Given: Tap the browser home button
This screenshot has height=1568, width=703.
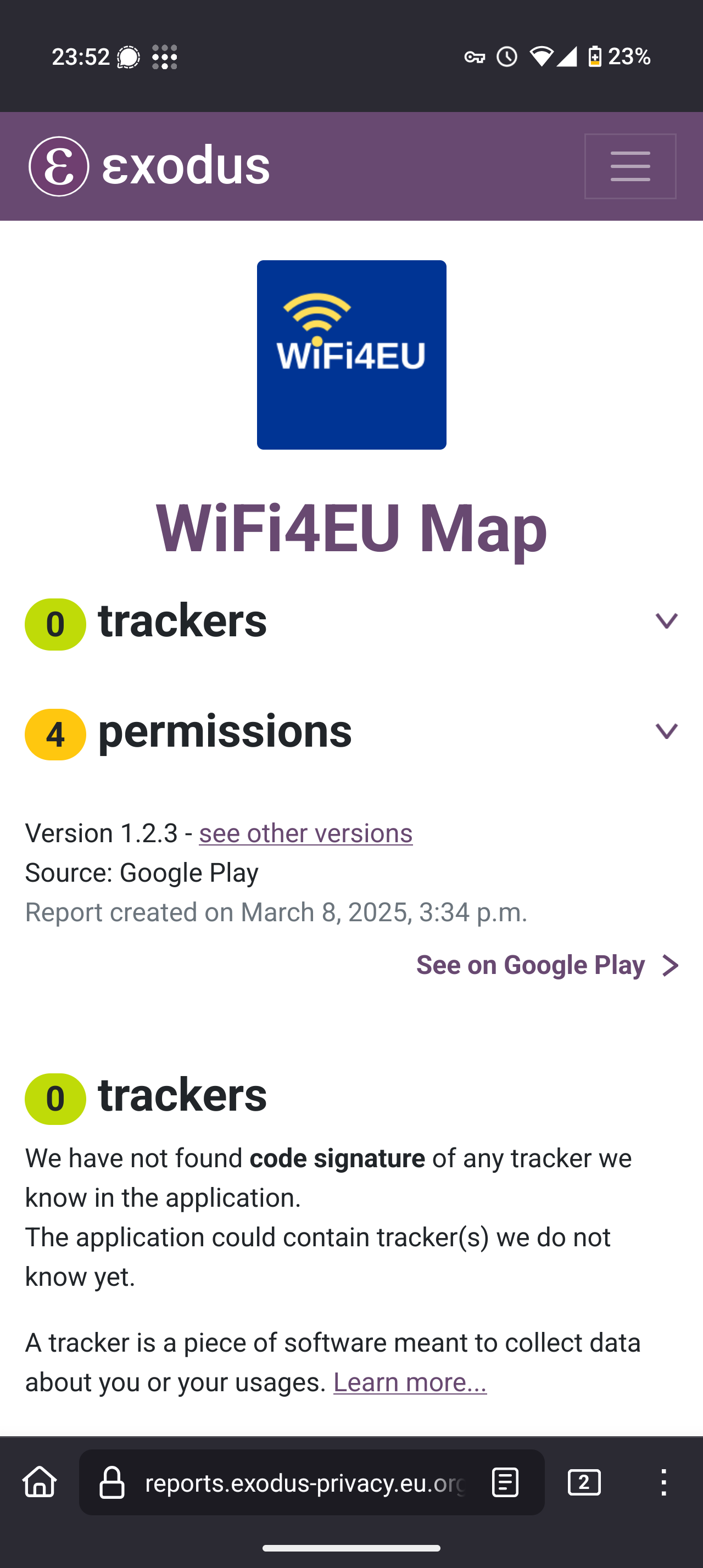Looking at the screenshot, I should coord(40,1482).
